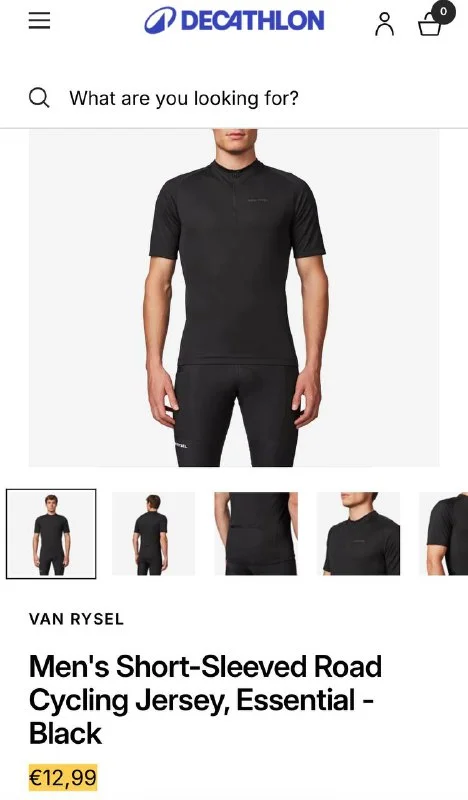This screenshot has width=468, height=800.
Task: Go to the Decathlon home page
Action: click(x=234, y=20)
